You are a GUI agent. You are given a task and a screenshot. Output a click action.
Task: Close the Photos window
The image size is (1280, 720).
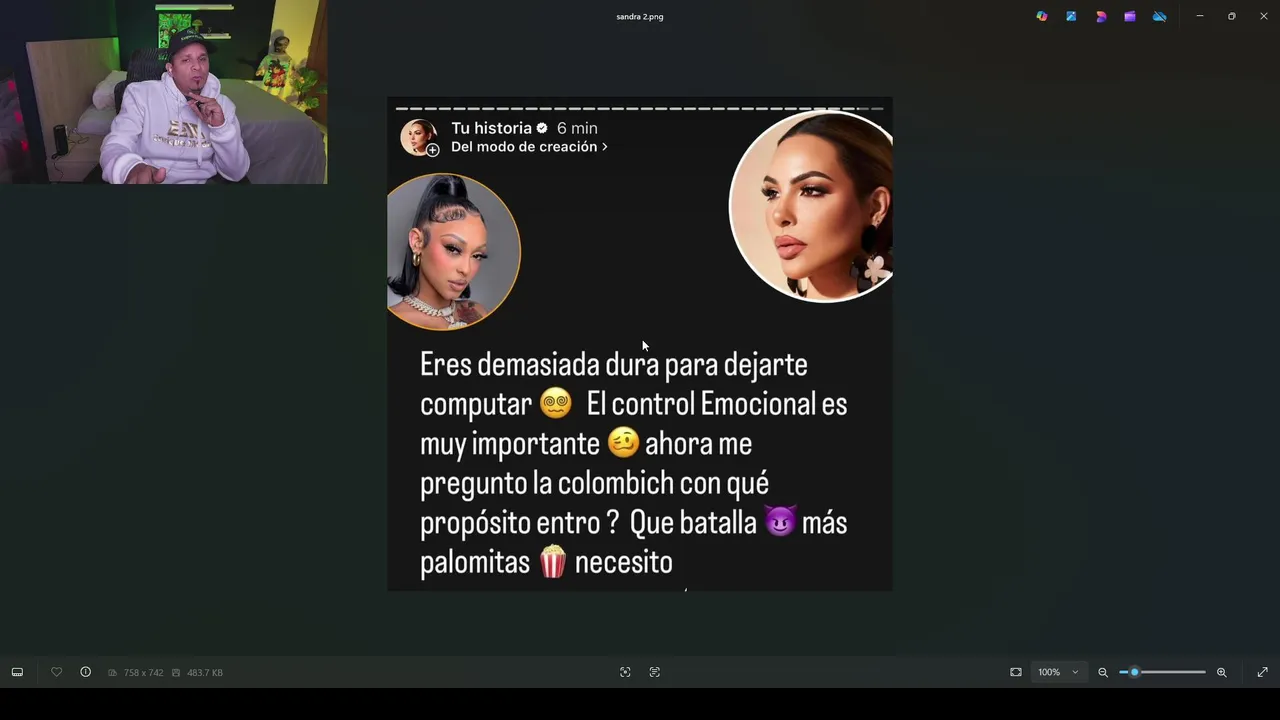tap(1263, 16)
